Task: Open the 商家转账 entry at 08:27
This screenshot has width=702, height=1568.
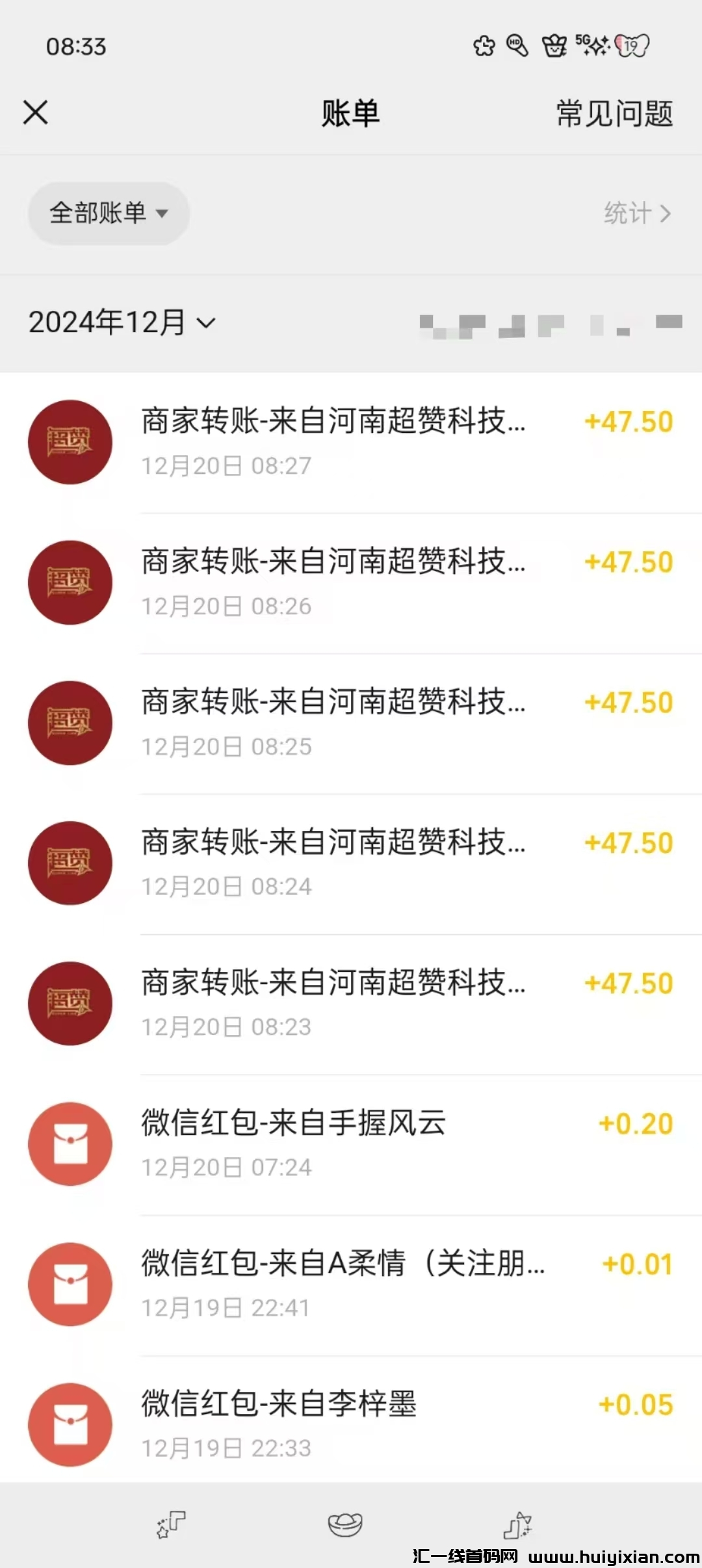Action: (351, 443)
